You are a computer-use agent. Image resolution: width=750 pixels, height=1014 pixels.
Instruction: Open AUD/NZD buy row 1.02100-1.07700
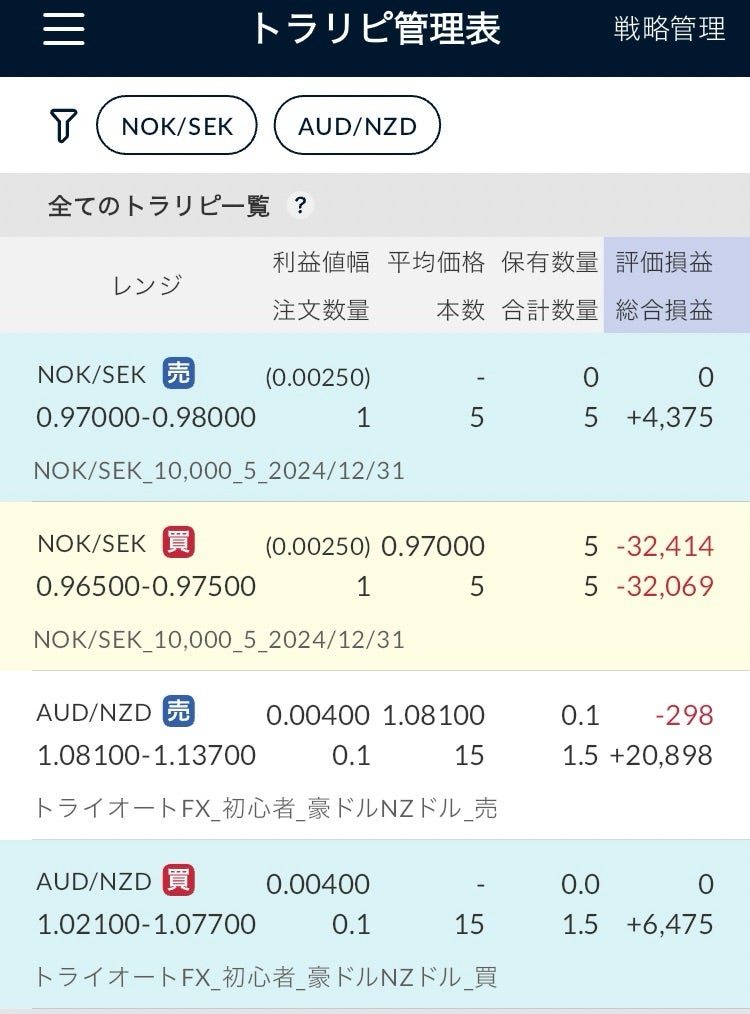point(375,924)
